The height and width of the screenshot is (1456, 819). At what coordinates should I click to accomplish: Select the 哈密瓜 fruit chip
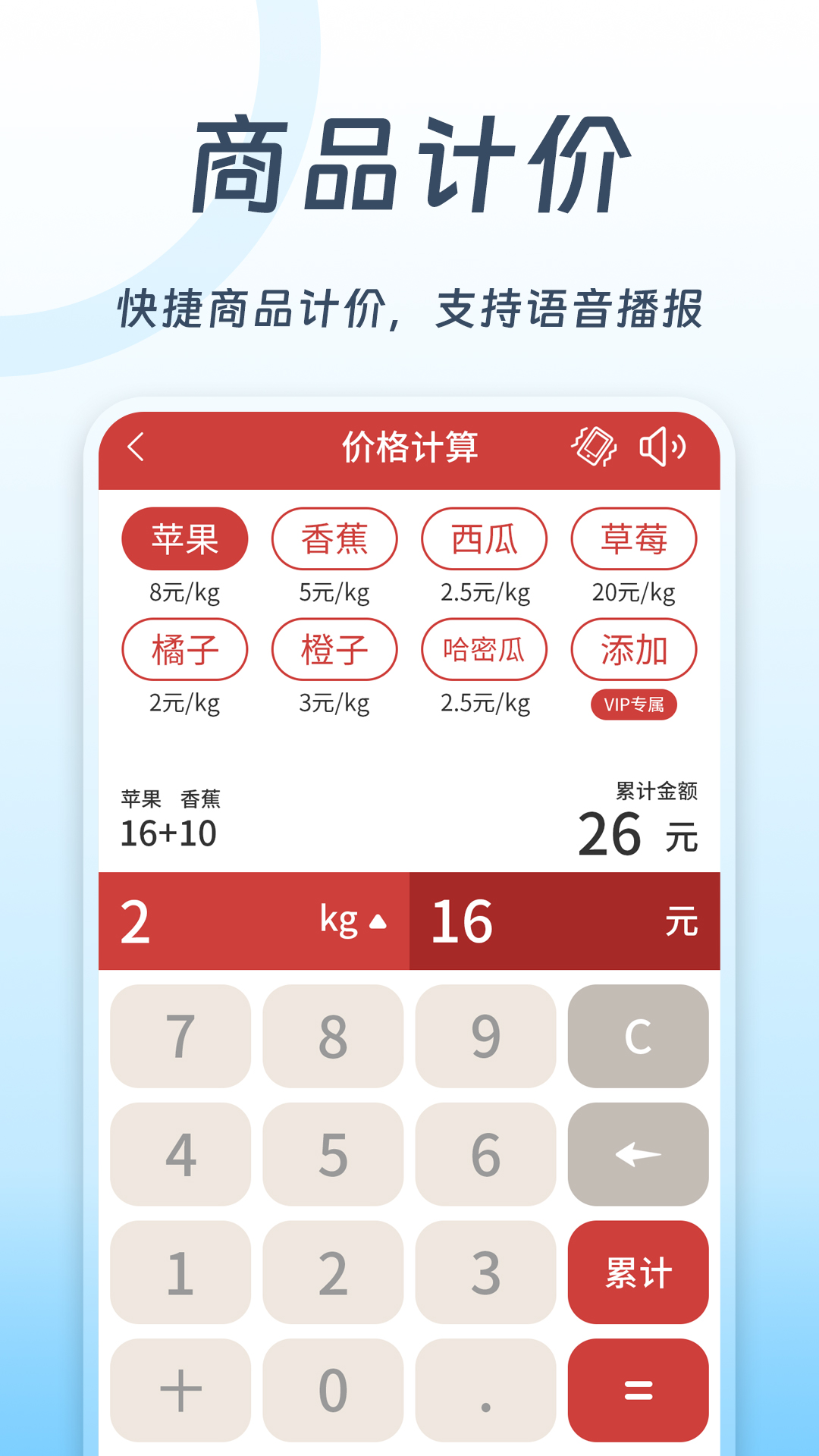(483, 650)
